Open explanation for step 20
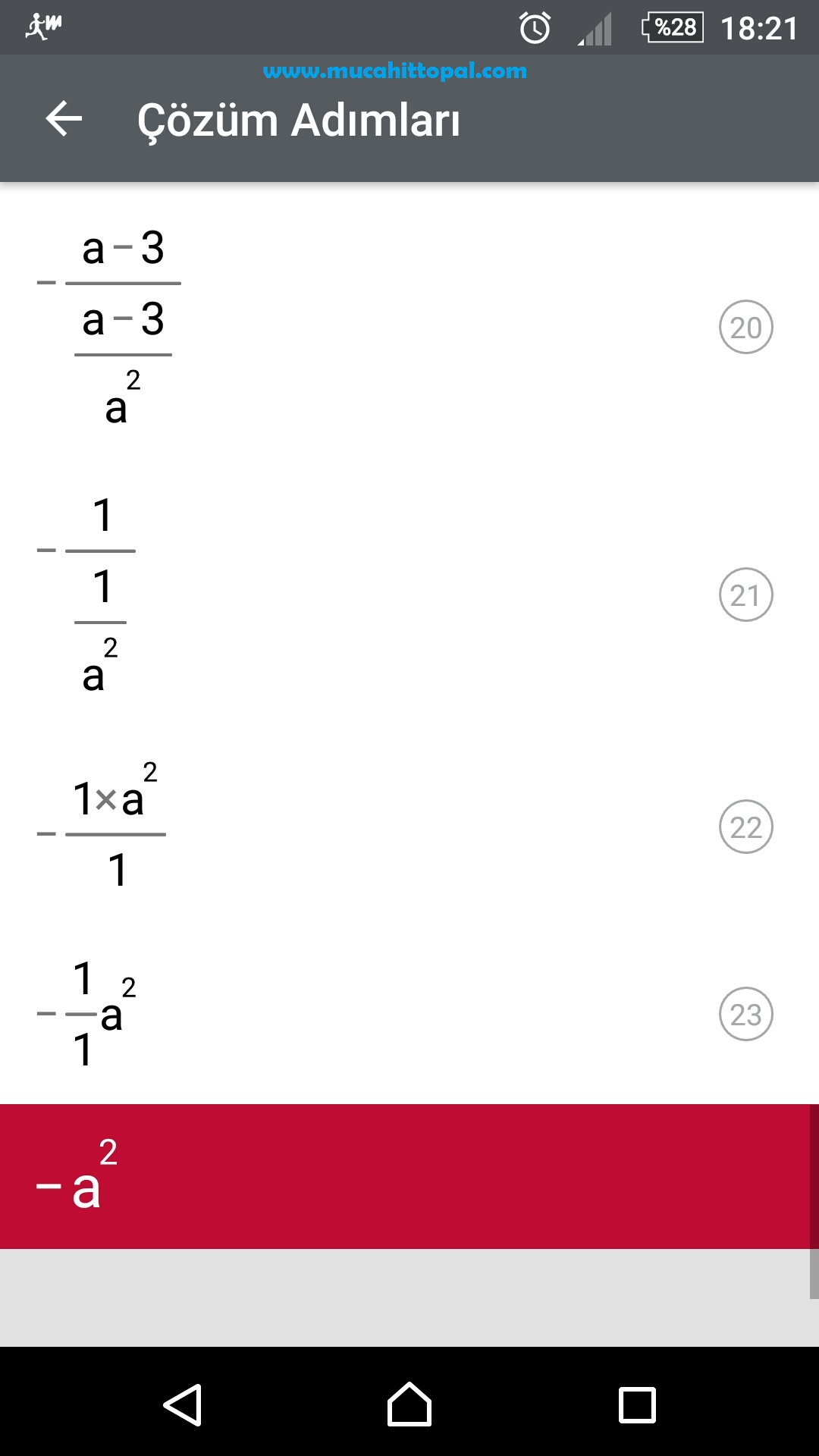This screenshot has height=1456, width=819. pyautogui.click(x=745, y=327)
